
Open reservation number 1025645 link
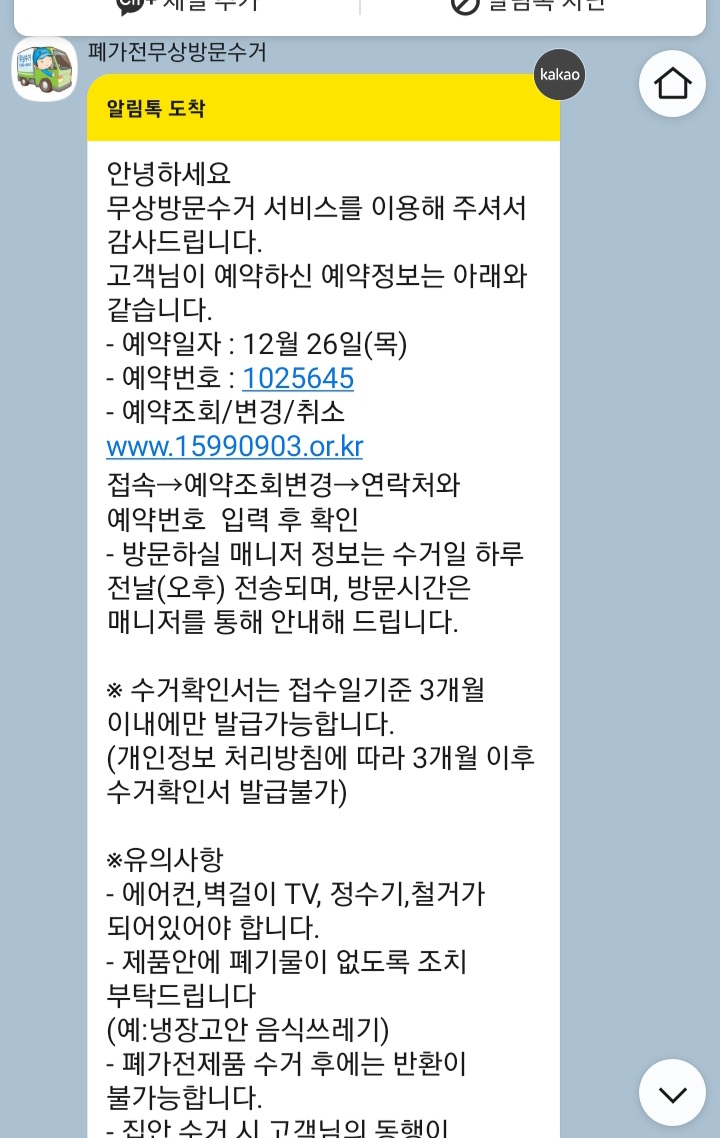pos(298,378)
